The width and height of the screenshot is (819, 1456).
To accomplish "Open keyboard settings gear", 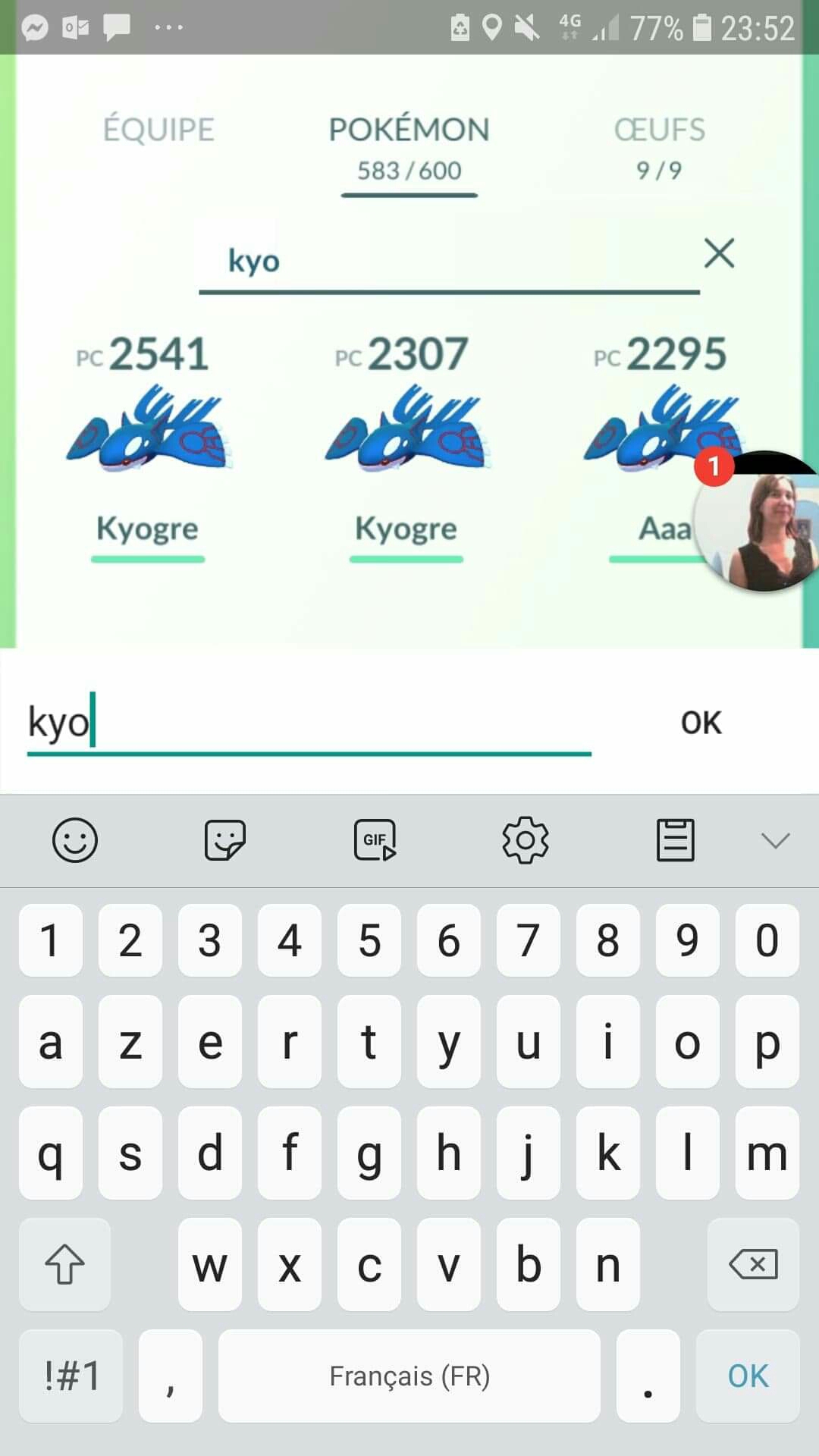I will click(x=525, y=840).
